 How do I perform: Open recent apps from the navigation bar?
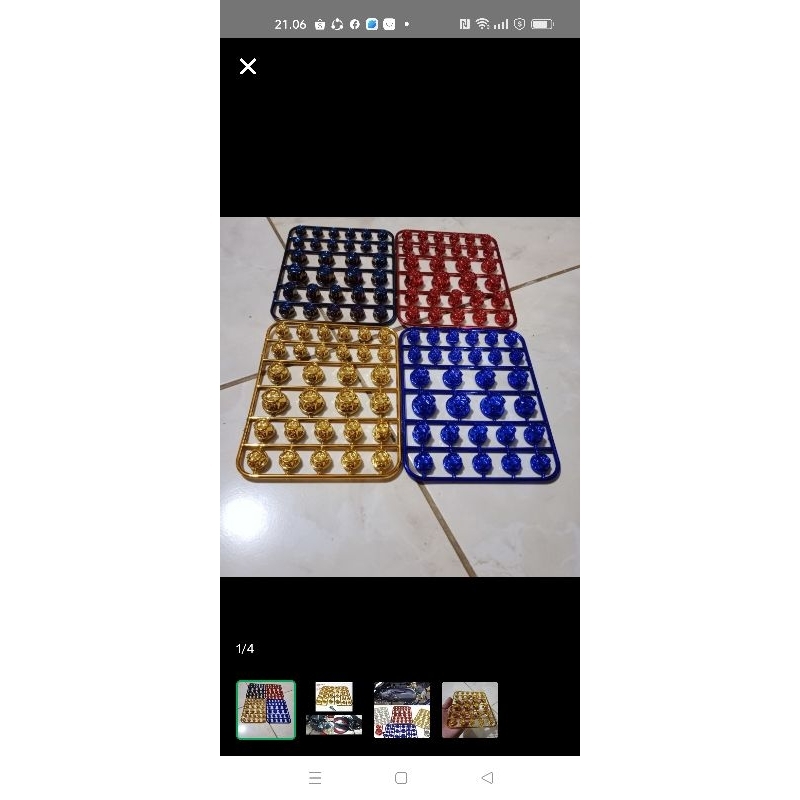coord(315,778)
